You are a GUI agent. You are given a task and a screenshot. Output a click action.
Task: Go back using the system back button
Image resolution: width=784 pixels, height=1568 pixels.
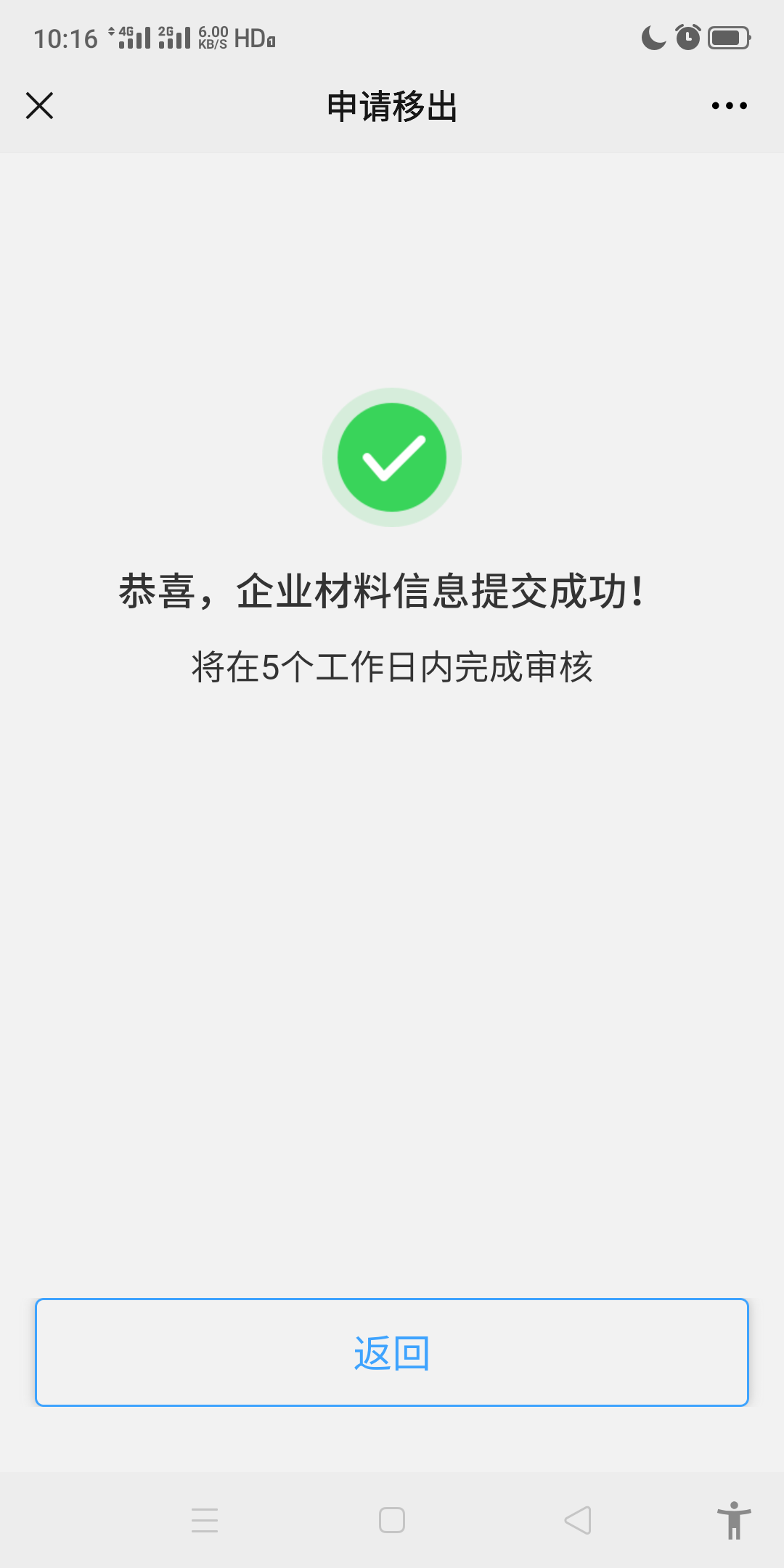tap(579, 1520)
